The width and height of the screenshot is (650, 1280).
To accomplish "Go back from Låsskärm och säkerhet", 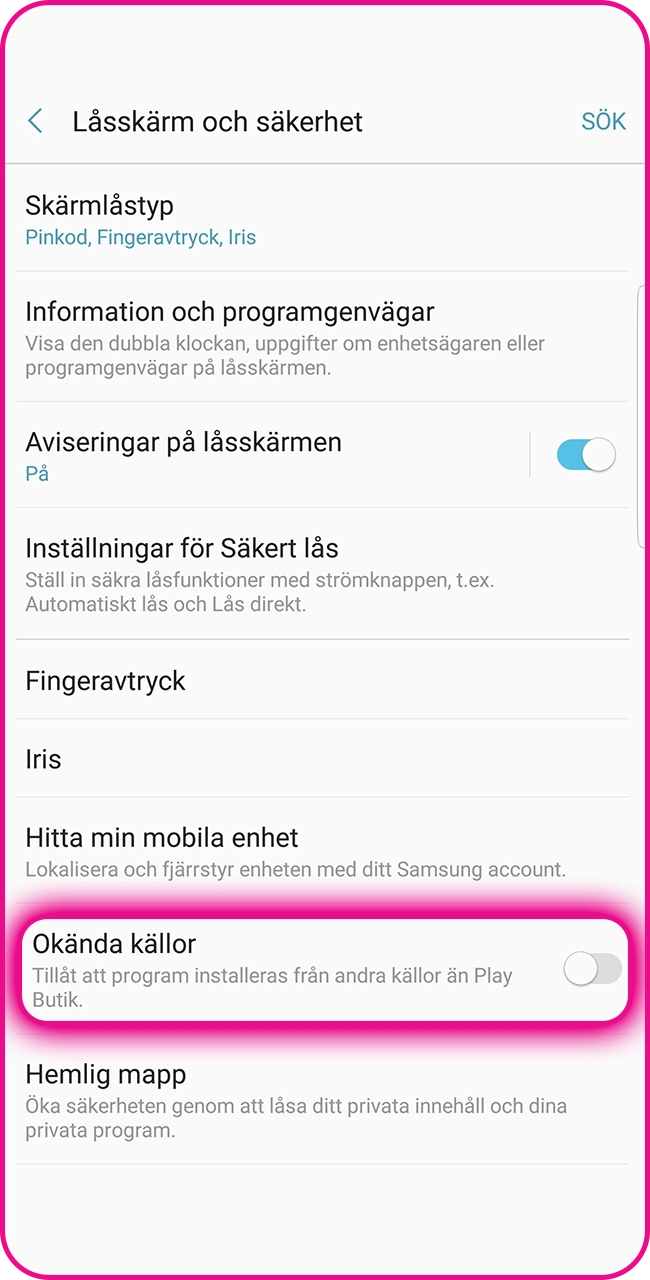I will 36,122.
